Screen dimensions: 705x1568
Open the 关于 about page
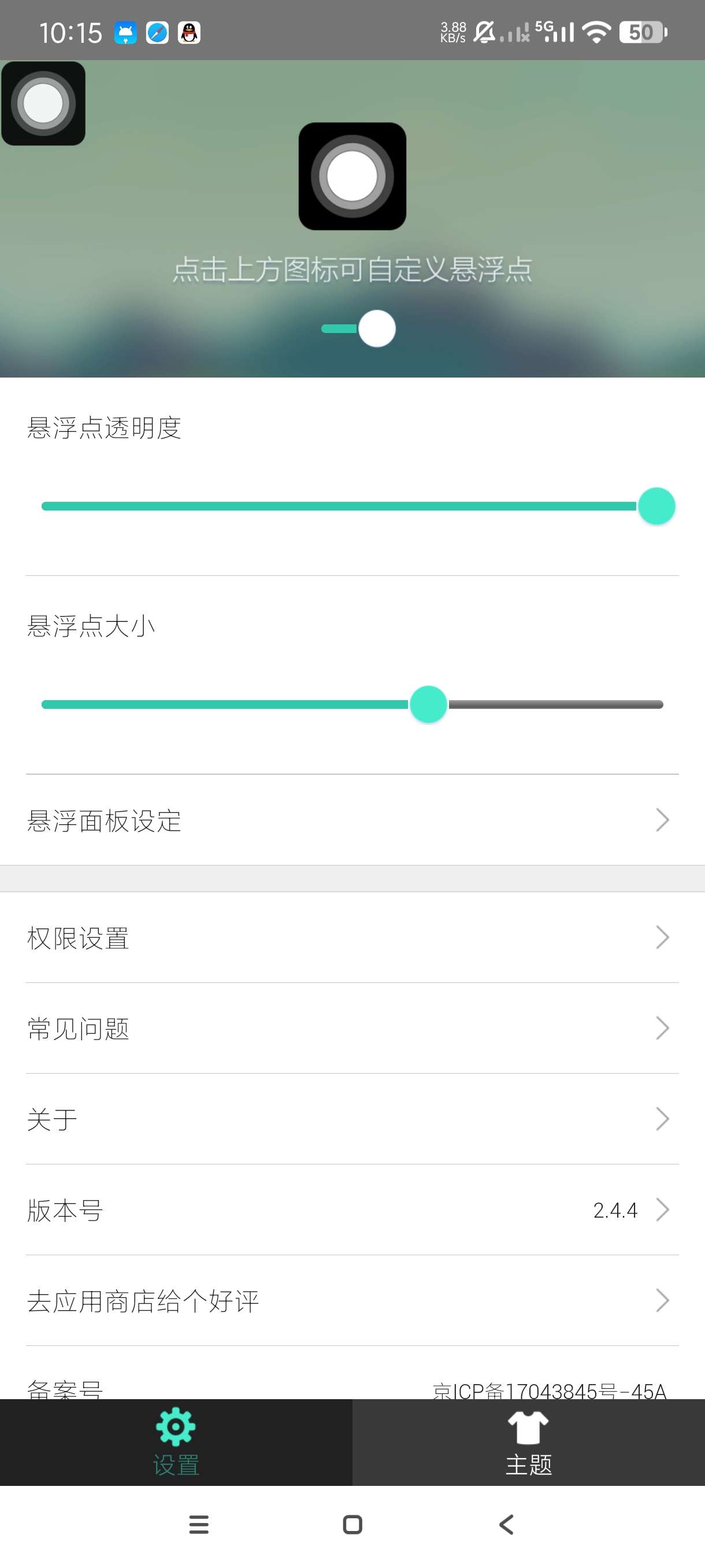click(x=352, y=1119)
